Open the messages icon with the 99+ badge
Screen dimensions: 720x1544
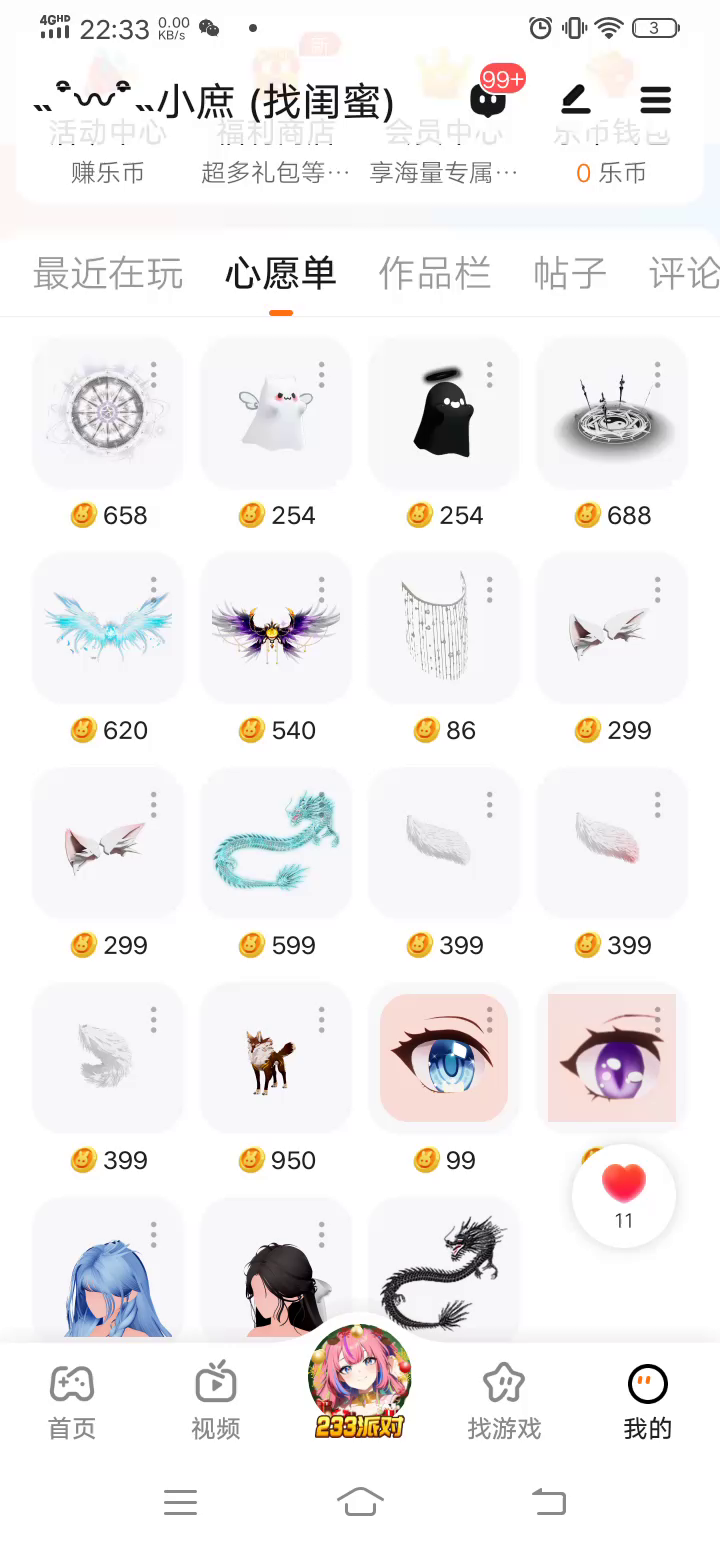click(x=488, y=99)
